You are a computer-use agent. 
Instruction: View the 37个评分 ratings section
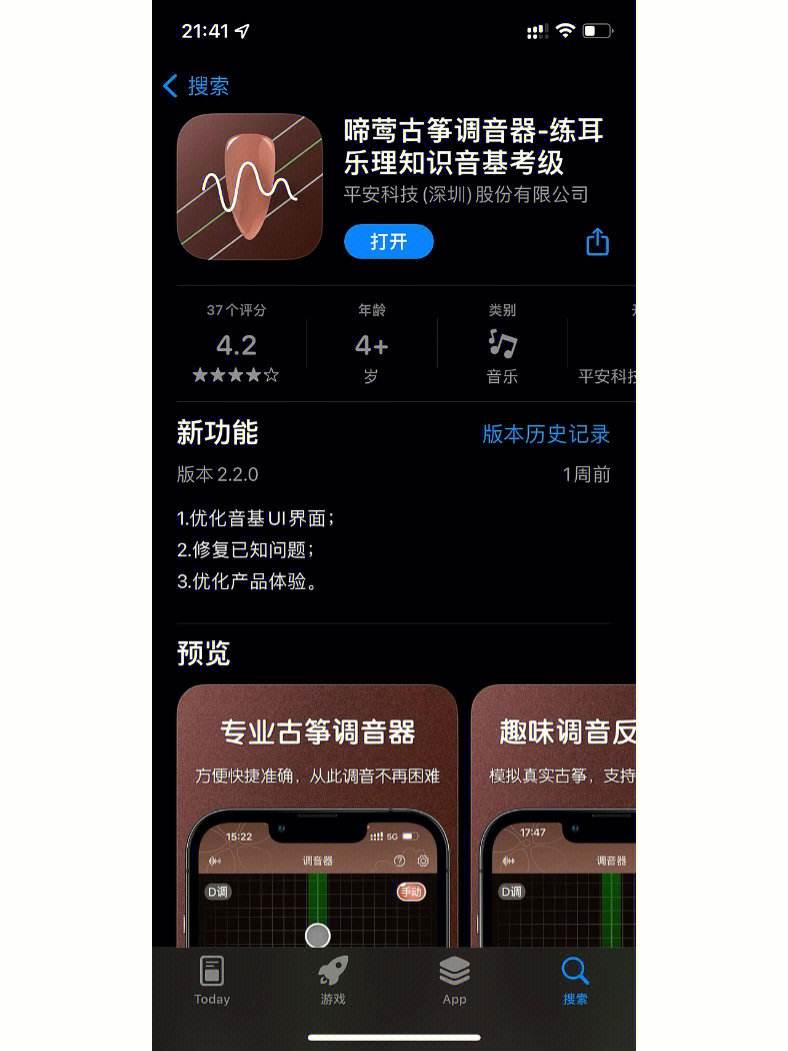236,344
